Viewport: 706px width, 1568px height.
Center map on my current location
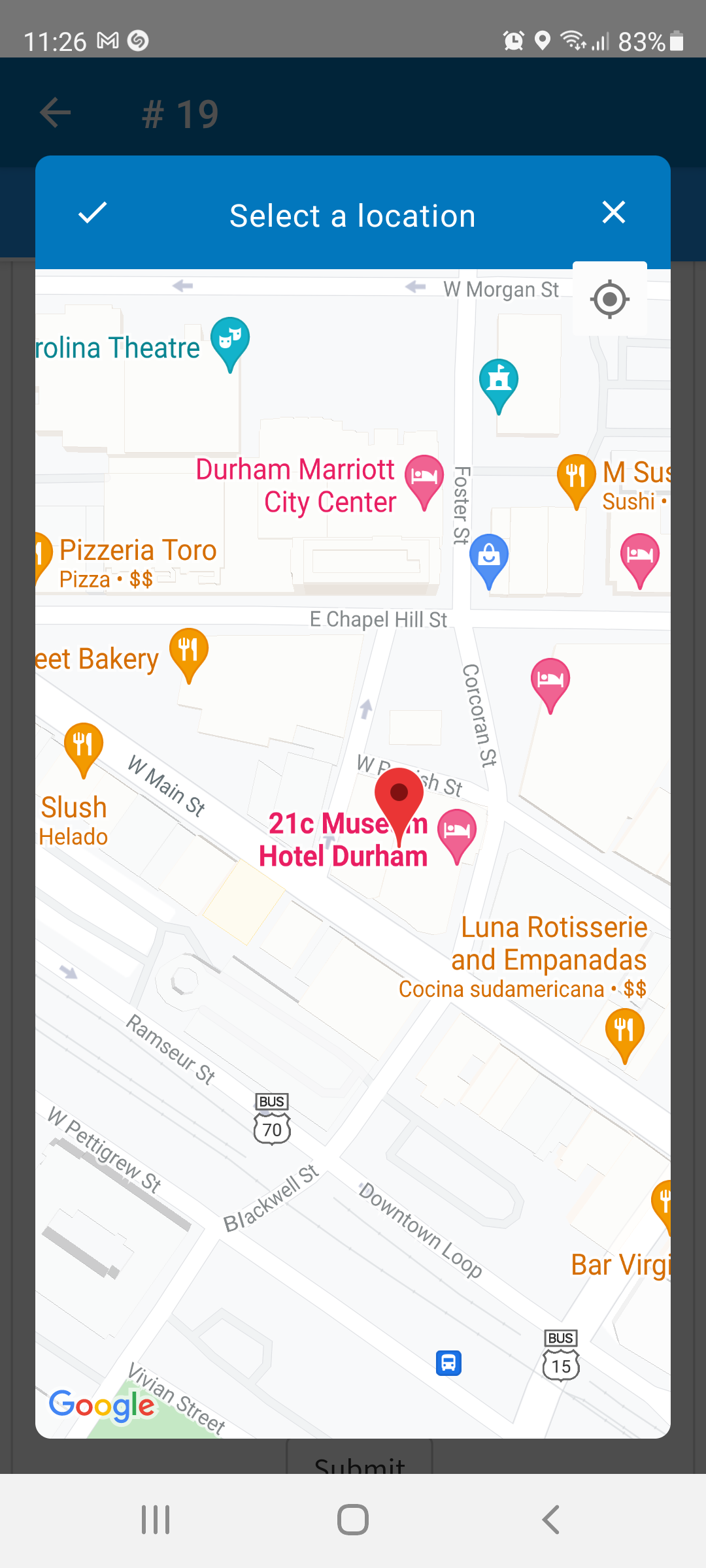(x=609, y=299)
